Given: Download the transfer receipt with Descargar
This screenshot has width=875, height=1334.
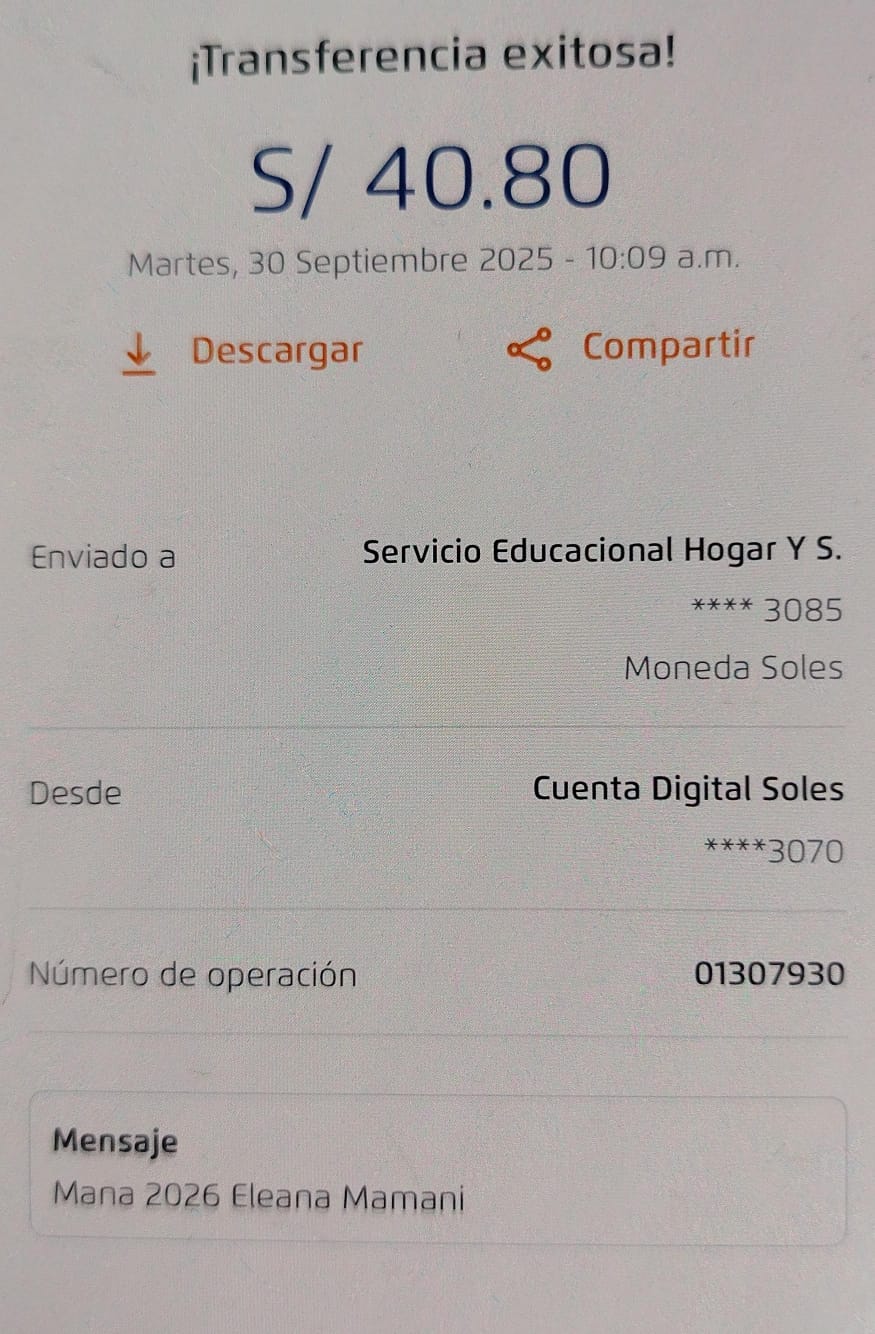Looking at the screenshot, I should 243,351.
